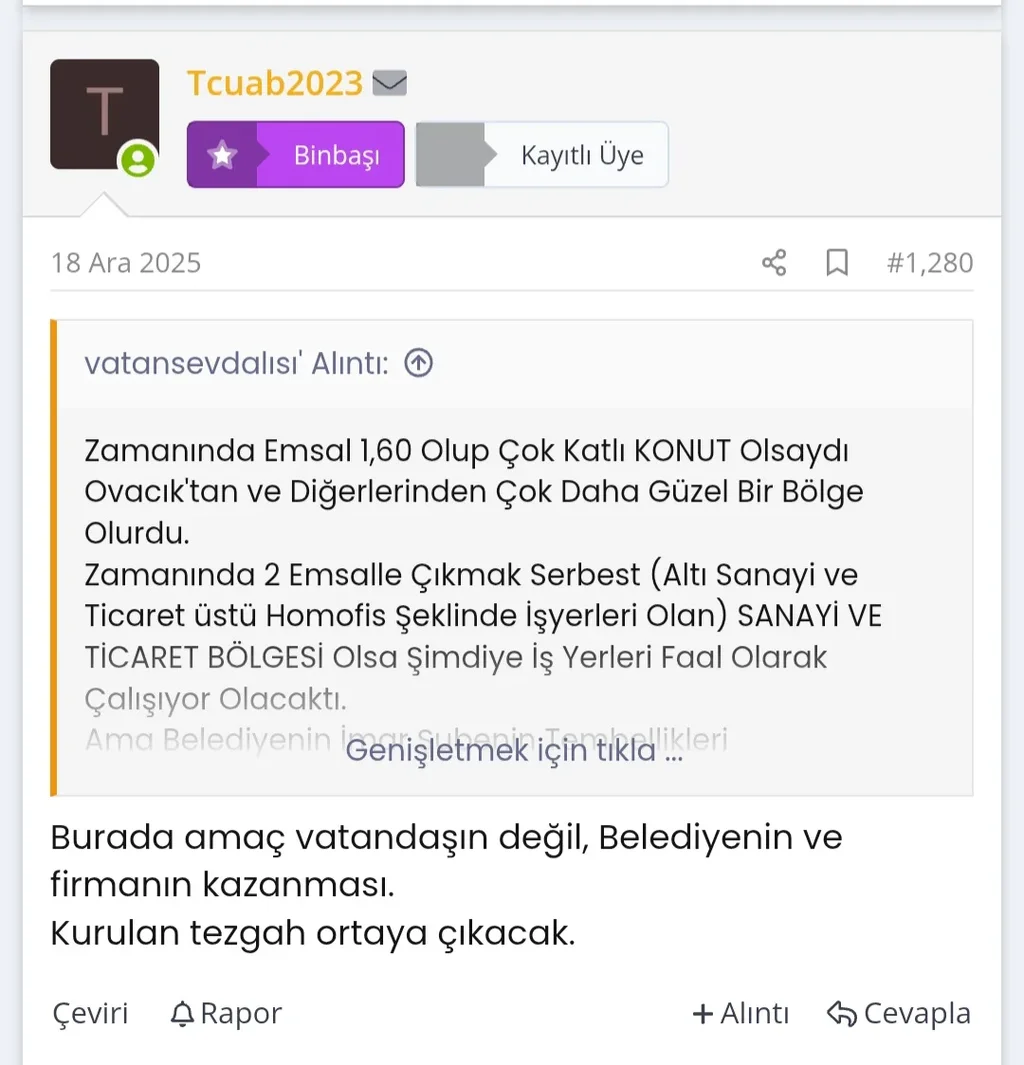Click the green online status icon on the avatar

(140, 160)
